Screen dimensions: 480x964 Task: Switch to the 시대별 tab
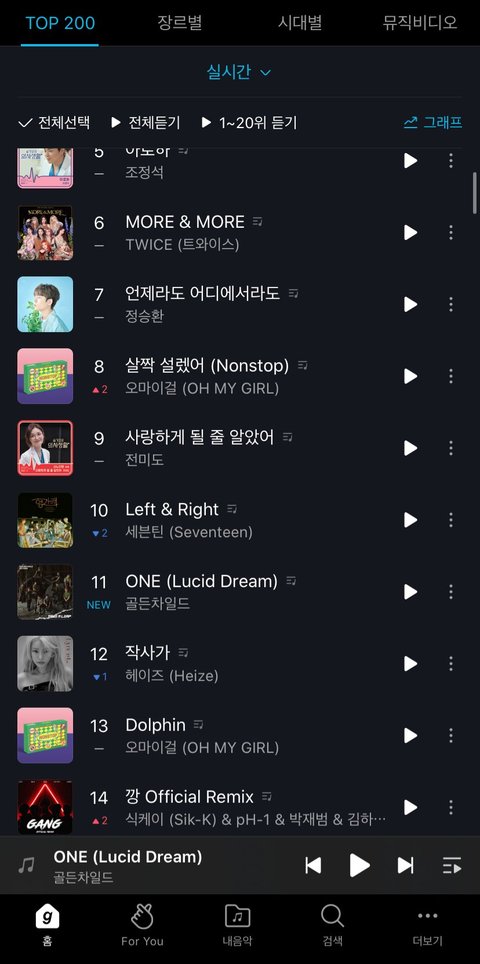tap(299, 23)
